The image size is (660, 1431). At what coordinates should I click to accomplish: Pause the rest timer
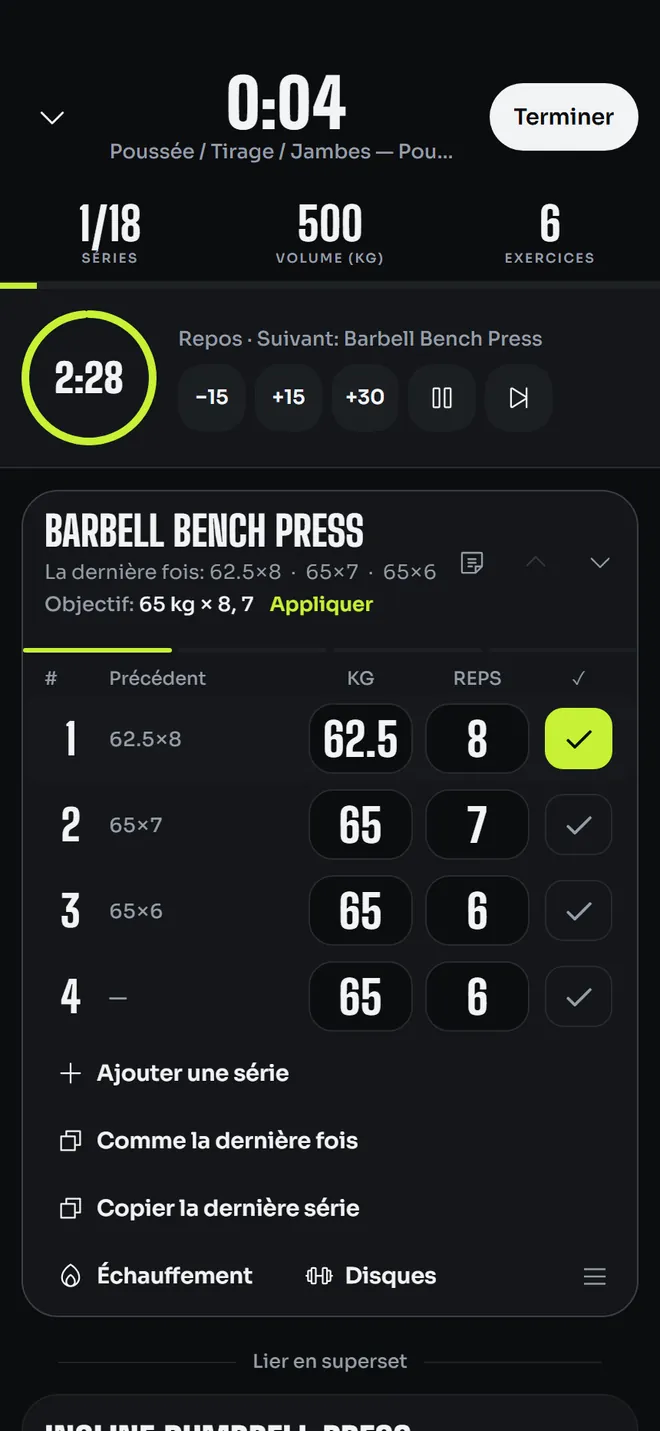click(x=442, y=397)
